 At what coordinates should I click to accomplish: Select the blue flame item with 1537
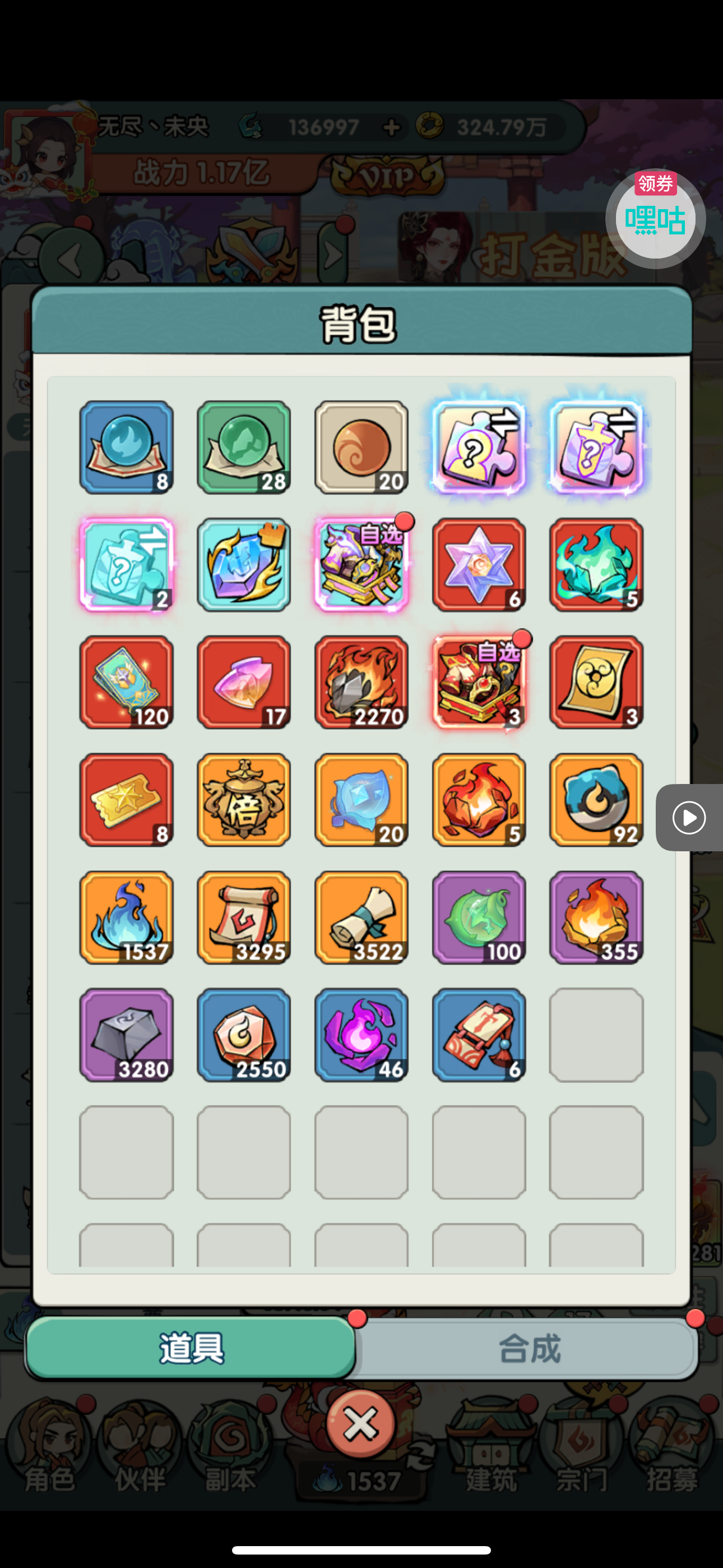pos(127,917)
